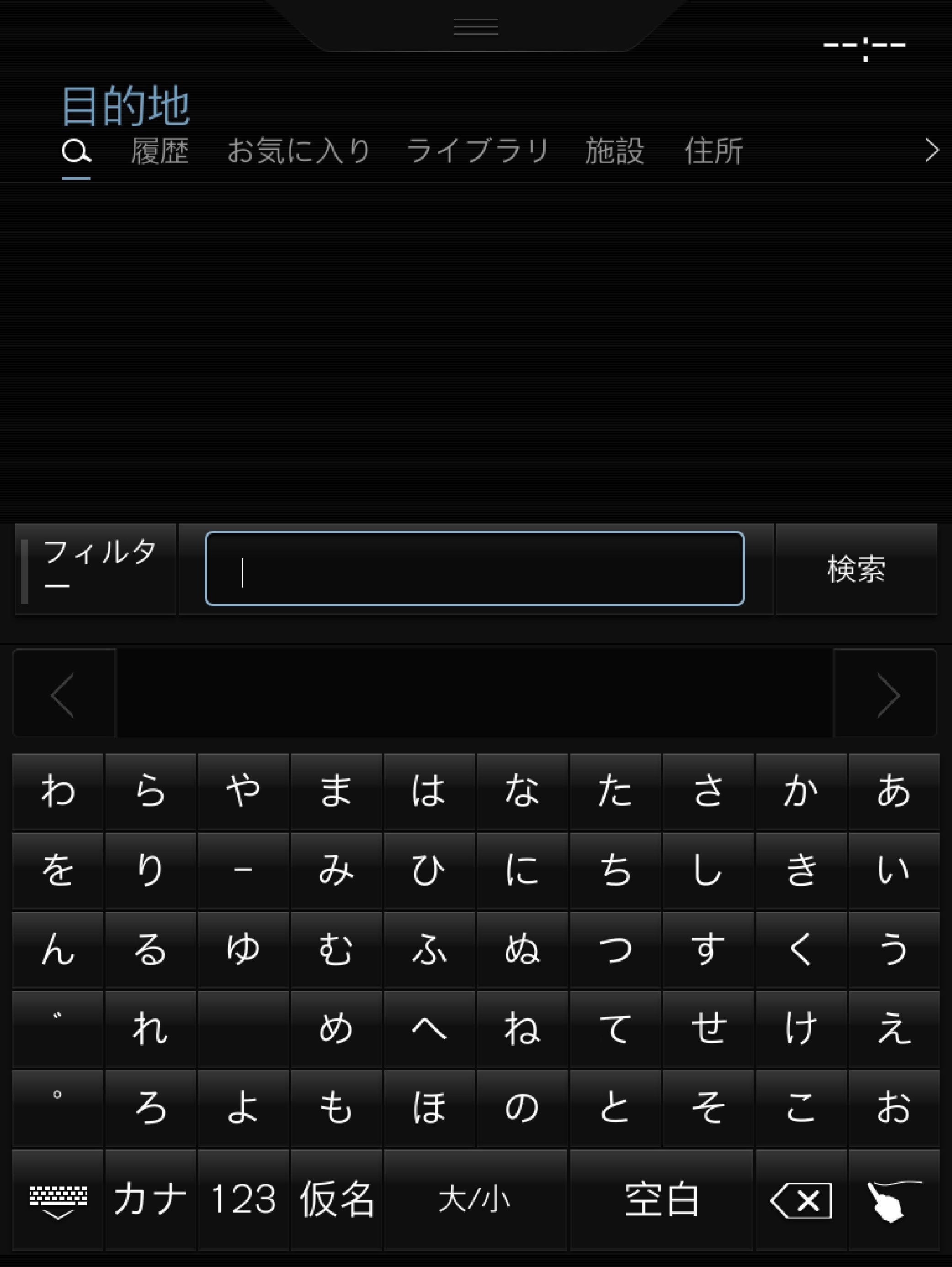Screen dimensions: 952x1267
Task: Tap the 仮名 conversion key
Action: pos(336,1199)
